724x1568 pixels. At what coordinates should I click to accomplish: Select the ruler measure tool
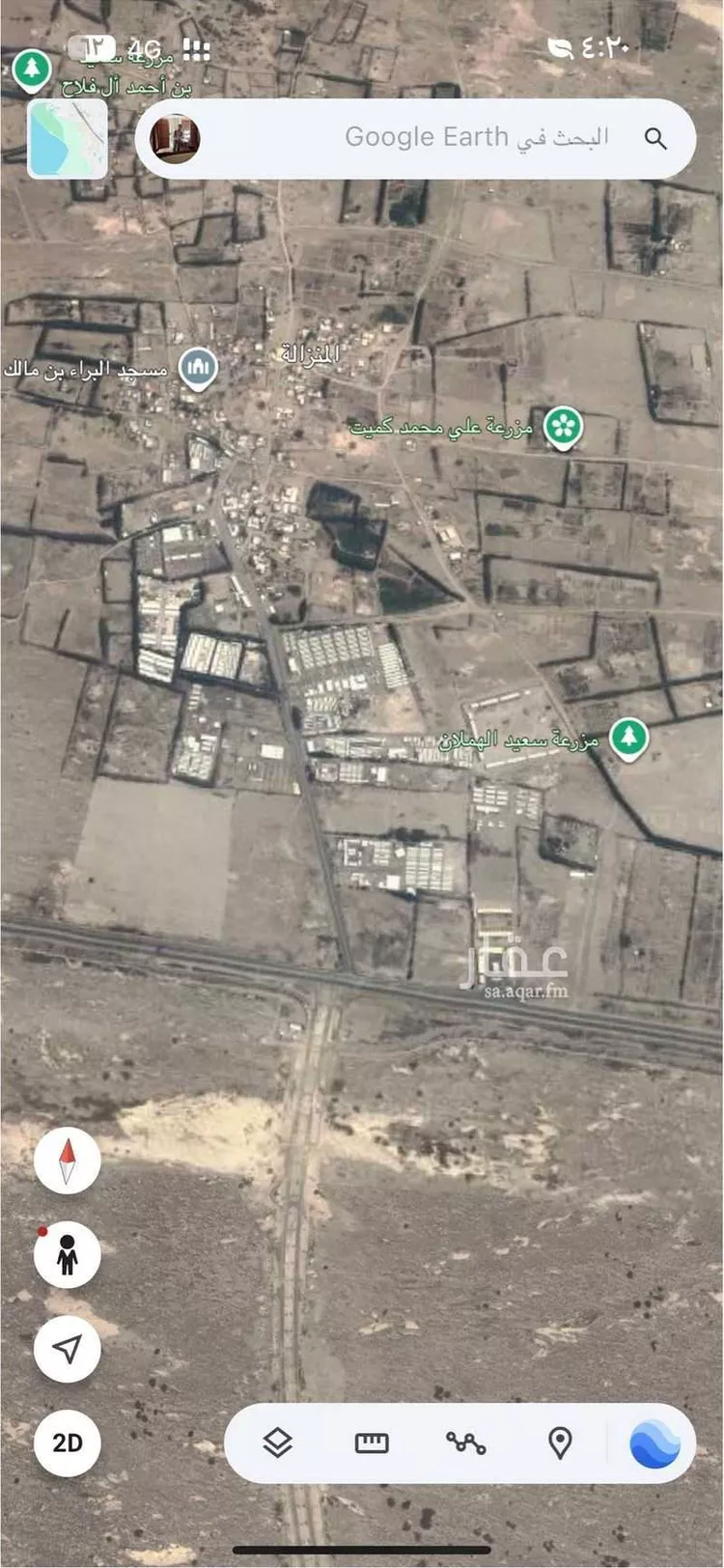coord(372,1442)
